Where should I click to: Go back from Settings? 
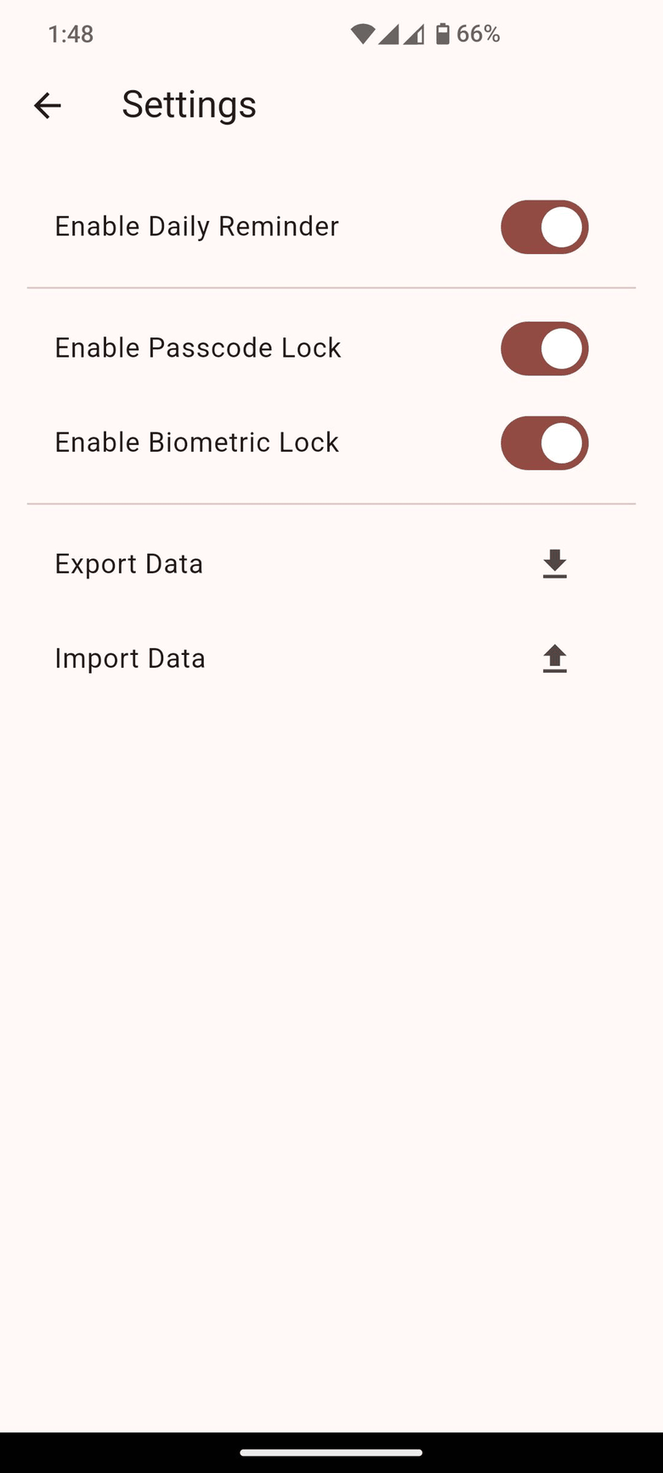click(x=47, y=105)
